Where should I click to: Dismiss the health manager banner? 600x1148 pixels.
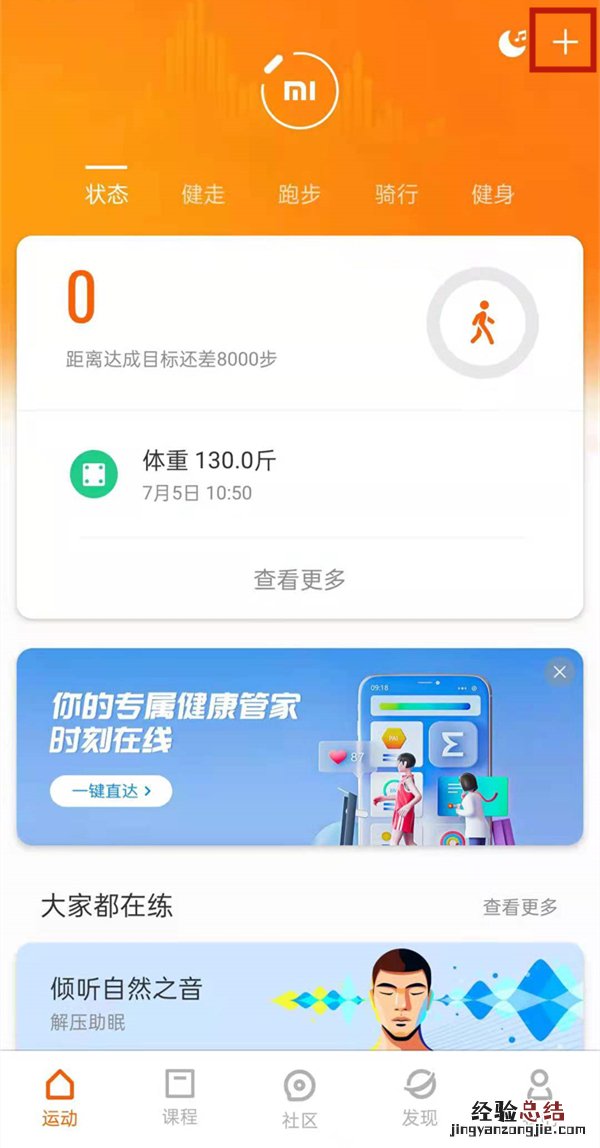click(560, 672)
